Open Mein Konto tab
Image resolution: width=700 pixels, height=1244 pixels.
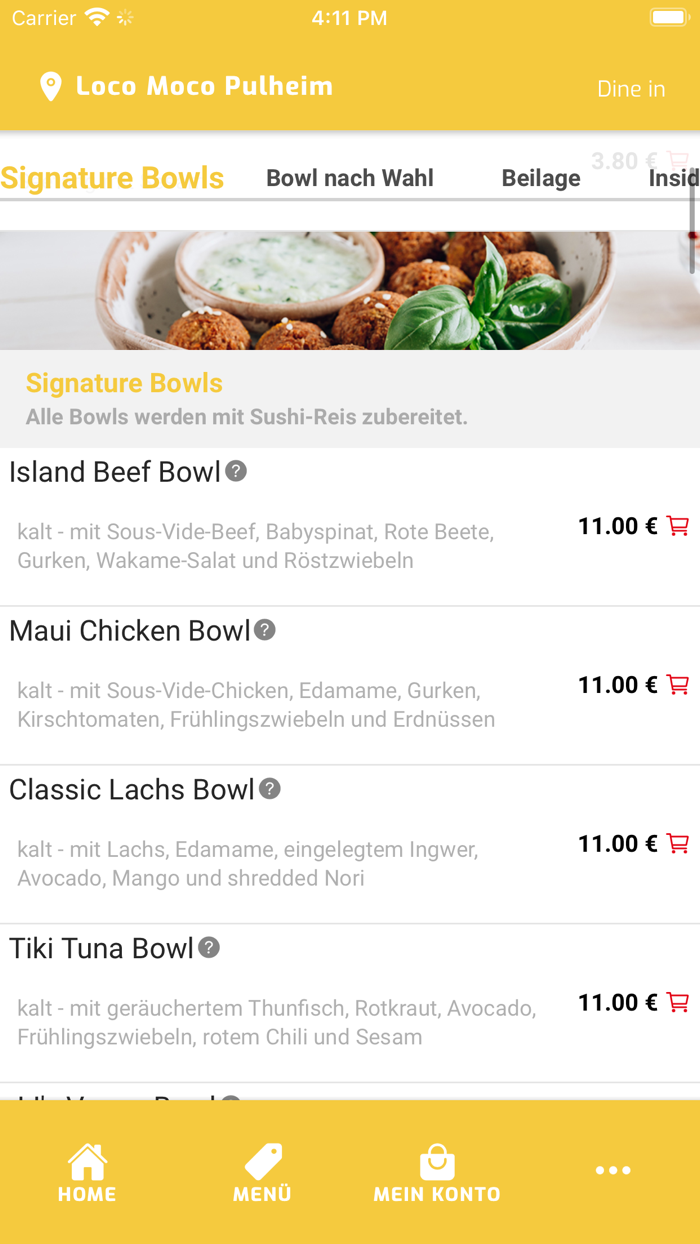point(437,1173)
